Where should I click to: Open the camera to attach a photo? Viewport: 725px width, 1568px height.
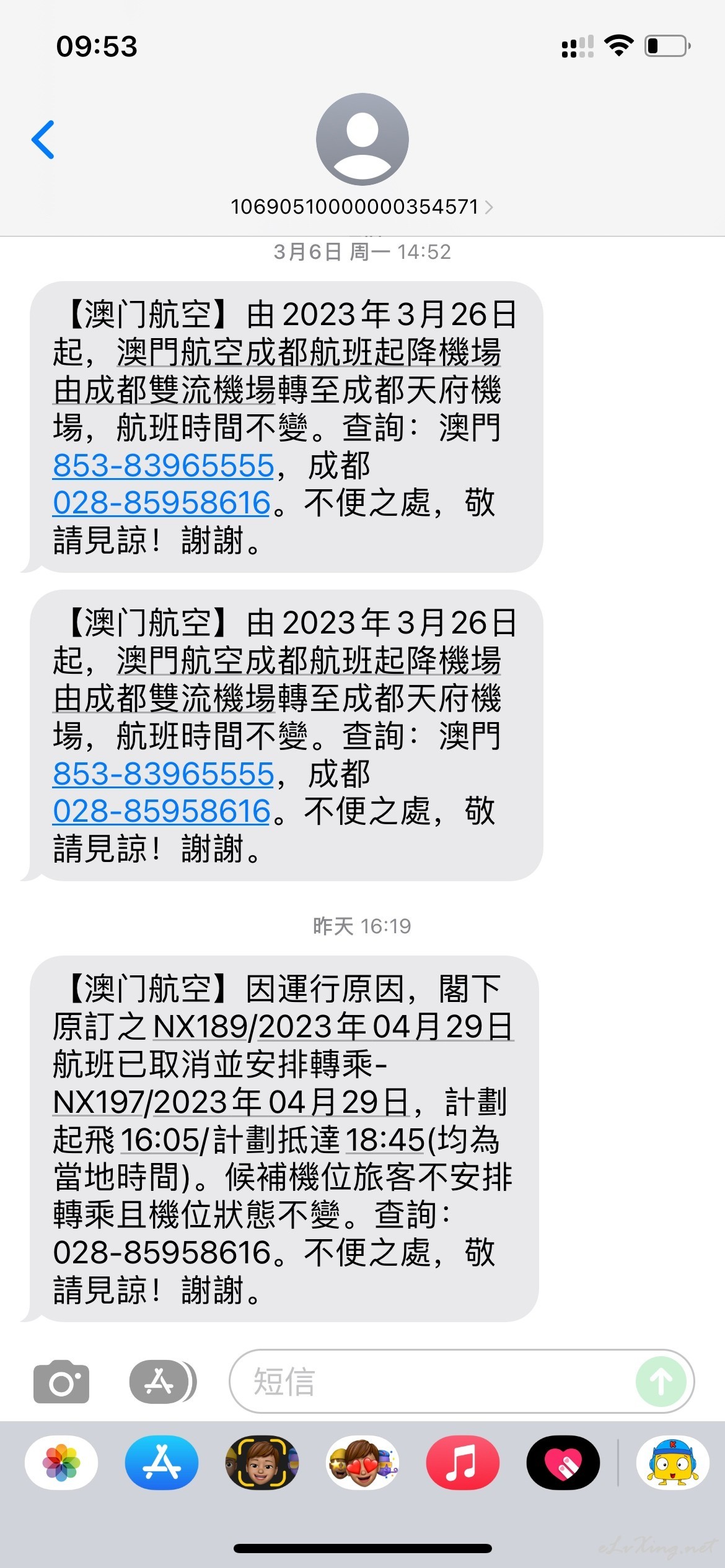click(61, 1382)
